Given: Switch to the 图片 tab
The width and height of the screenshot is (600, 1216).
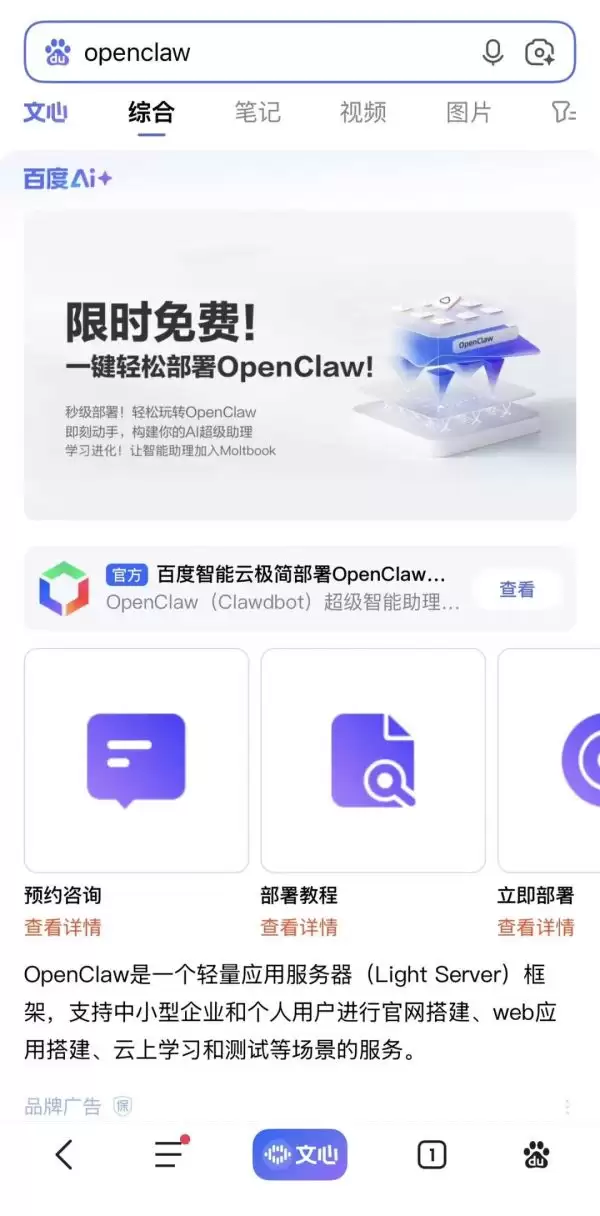Looking at the screenshot, I should click(x=468, y=112).
